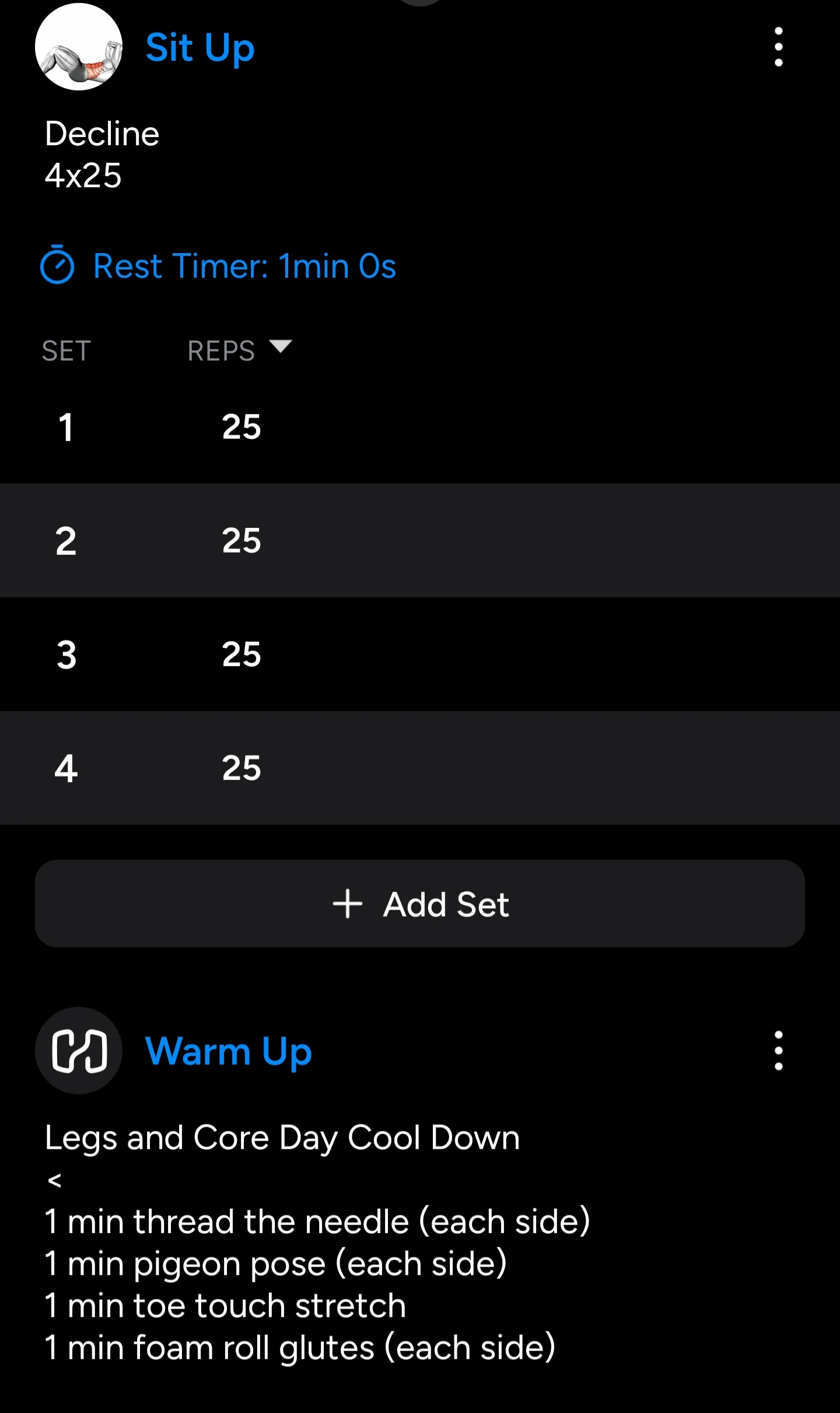This screenshot has width=840, height=1413.
Task: Edit reps for set 3
Action: tap(242, 654)
